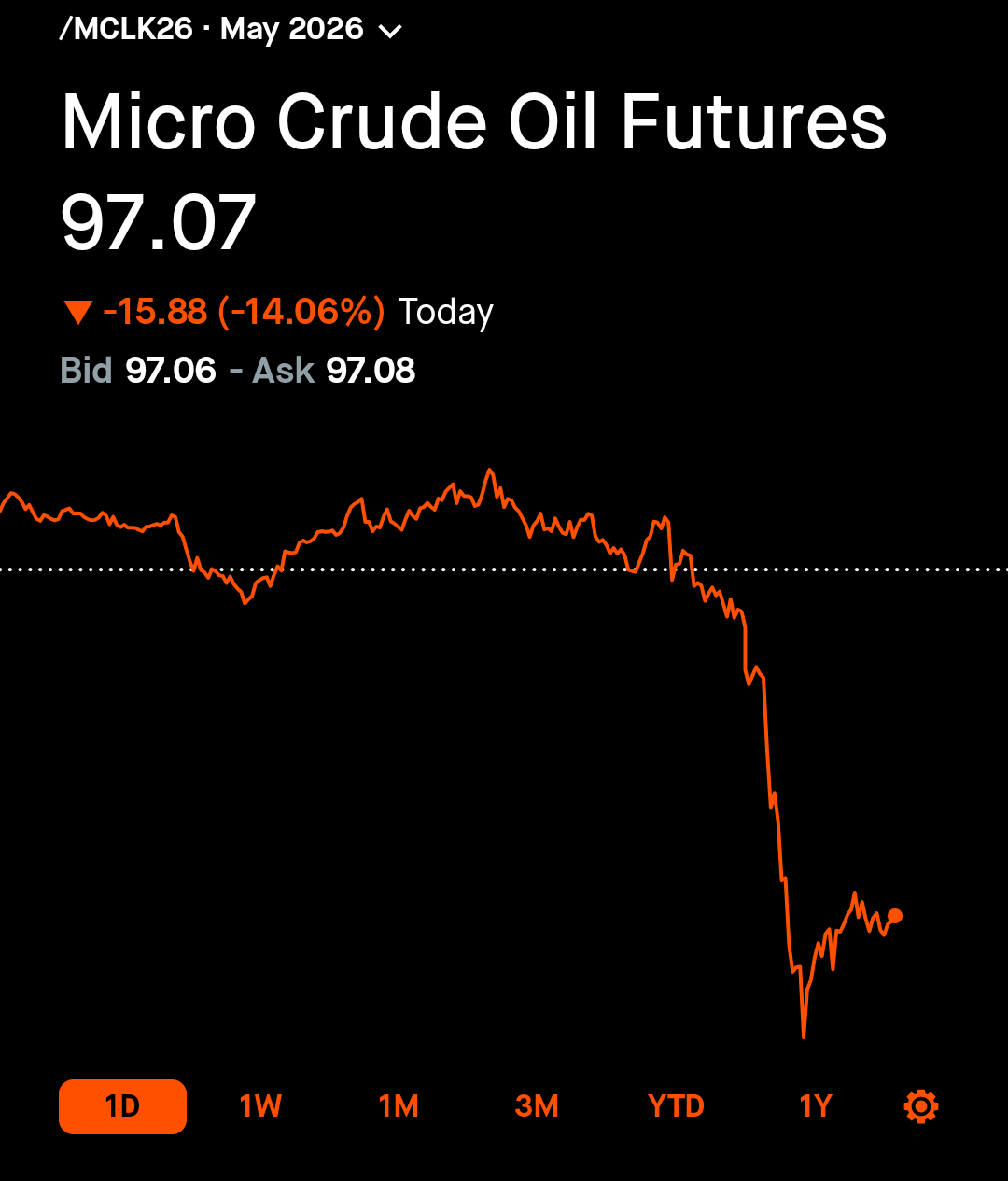This screenshot has height=1181, width=1008.
Task: Switch to the 1W chart range
Action: pyautogui.click(x=260, y=1106)
